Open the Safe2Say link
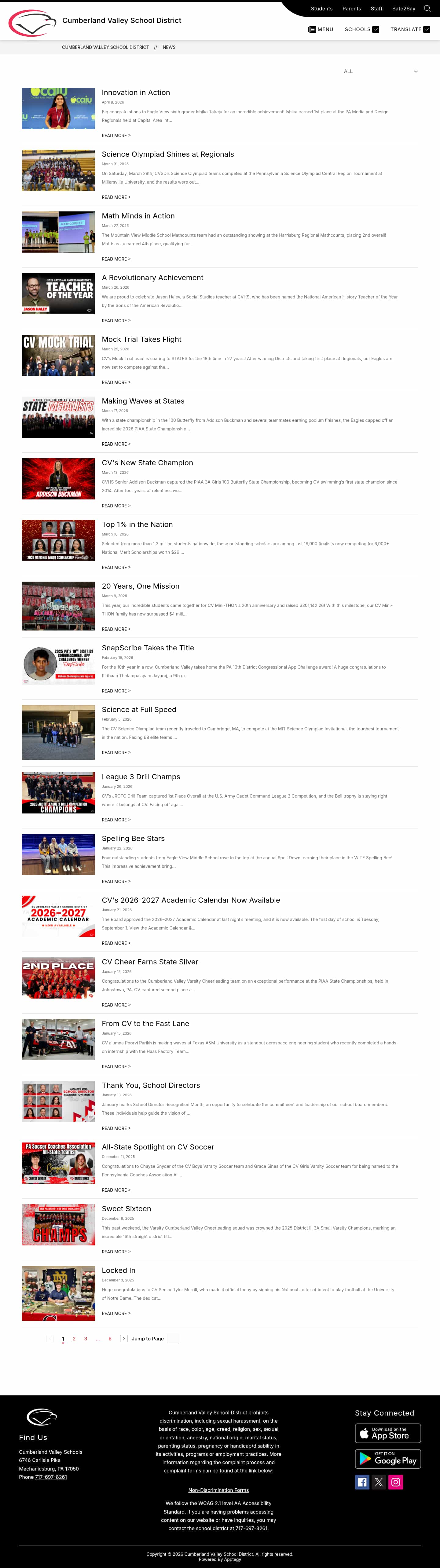 pyautogui.click(x=403, y=9)
